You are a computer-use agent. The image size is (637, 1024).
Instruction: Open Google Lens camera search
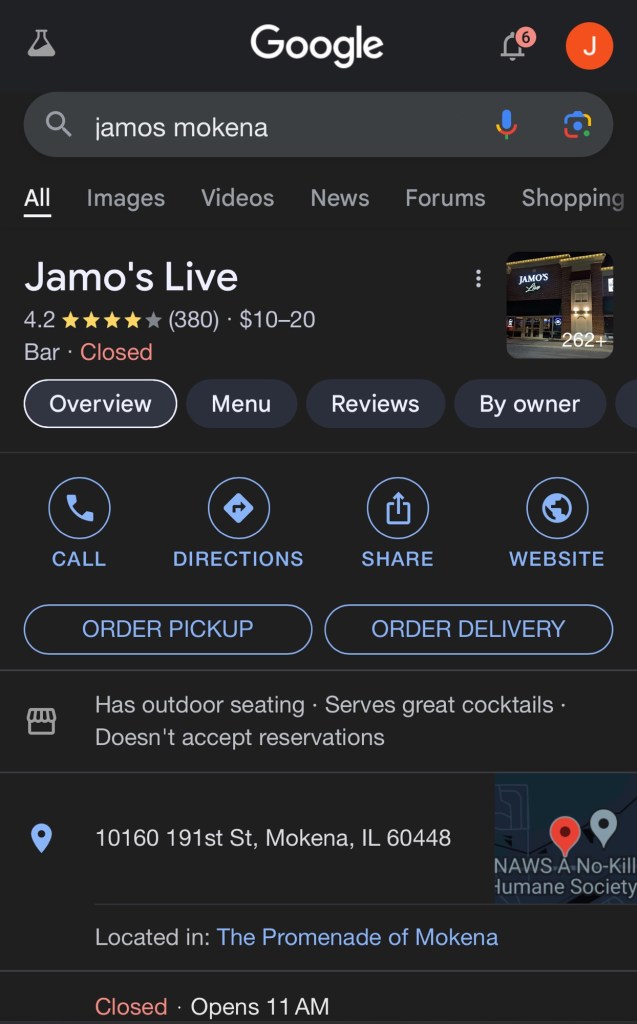point(577,125)
